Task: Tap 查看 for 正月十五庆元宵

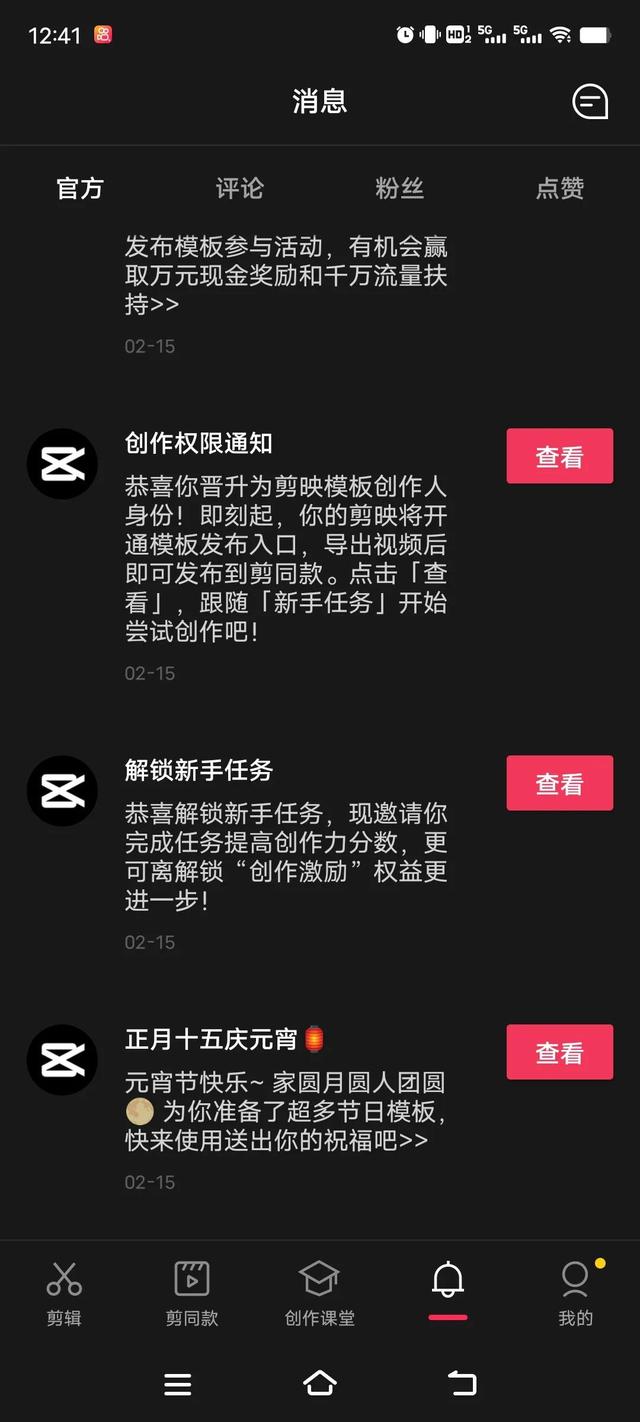Action: 559,1053
